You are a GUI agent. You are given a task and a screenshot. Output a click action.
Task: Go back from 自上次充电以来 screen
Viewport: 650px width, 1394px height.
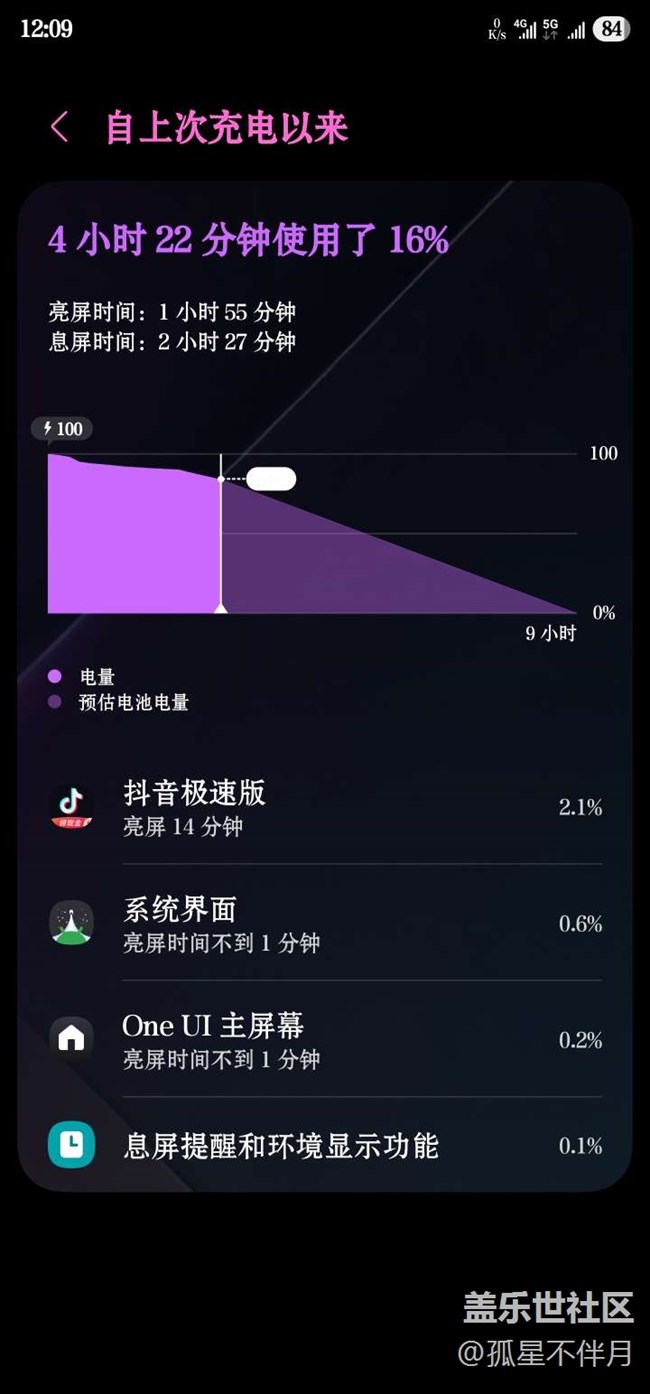tap(60, 128)
